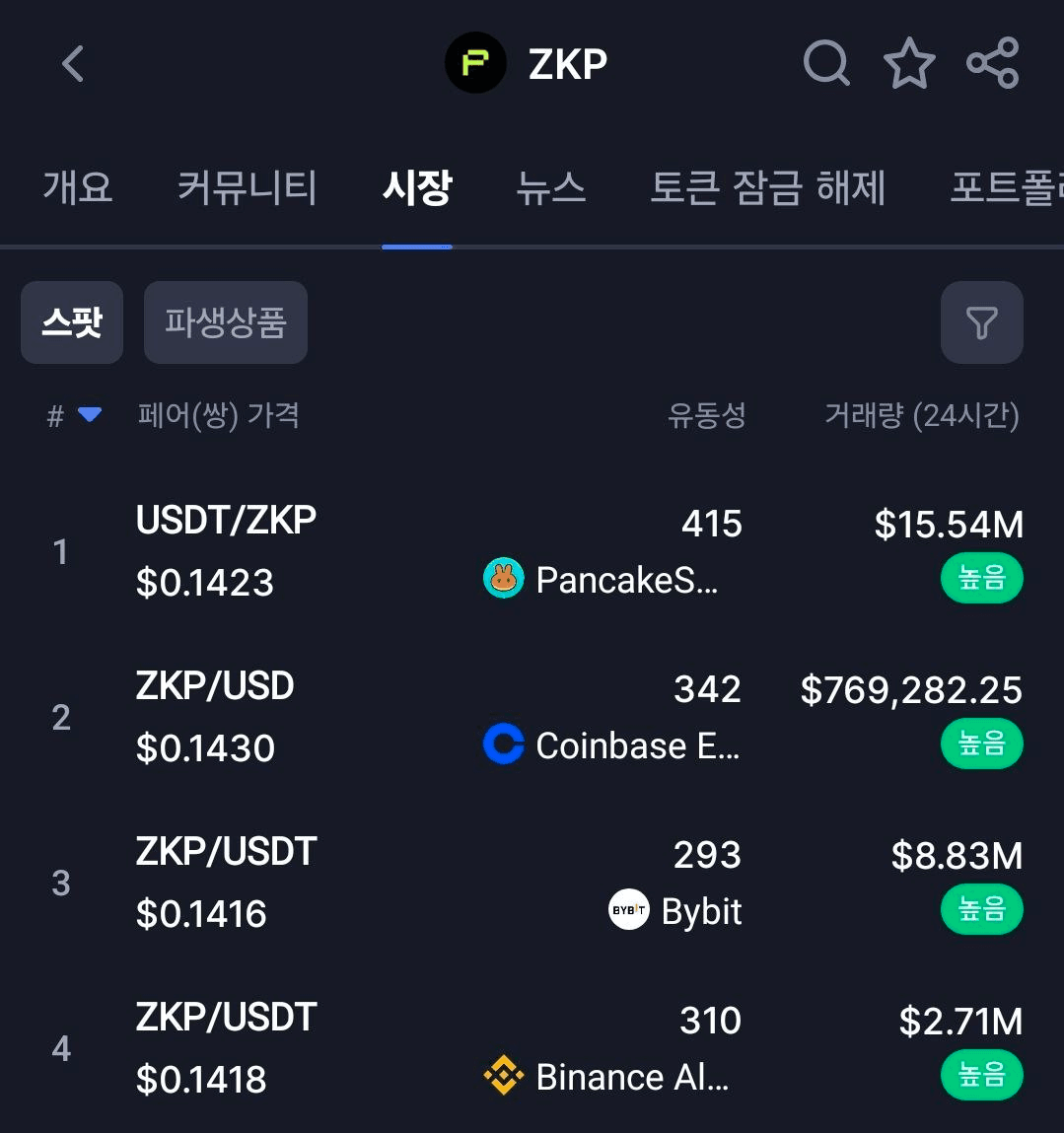The width and height of the screenshot is (1064, 1133).
Task: Open the ZKP/USDT Binance Alpha row
Action: (x=532, y=1048)
